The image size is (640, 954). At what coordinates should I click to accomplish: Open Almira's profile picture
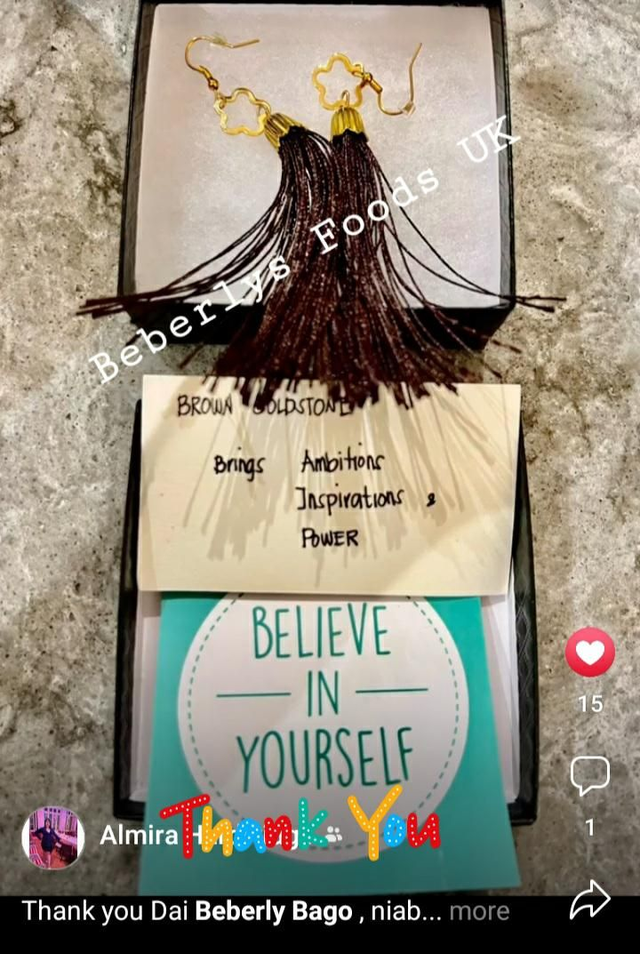[x=52, y=837]
